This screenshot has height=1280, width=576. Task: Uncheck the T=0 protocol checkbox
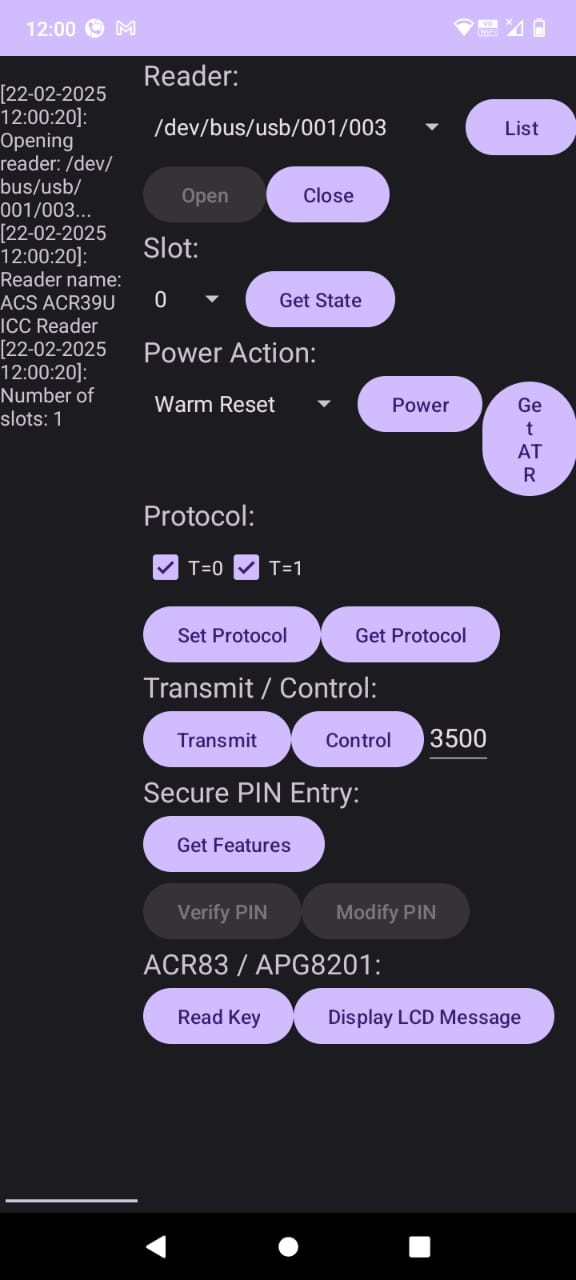pyautogui.click(x=165, y=568)
